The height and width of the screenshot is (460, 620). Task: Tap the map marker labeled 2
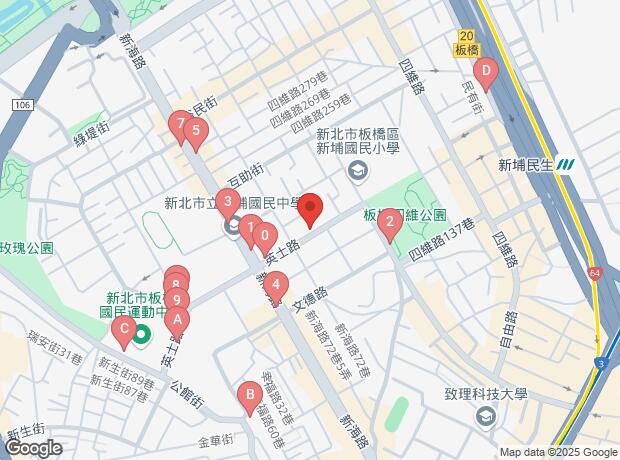click(389, 223)
